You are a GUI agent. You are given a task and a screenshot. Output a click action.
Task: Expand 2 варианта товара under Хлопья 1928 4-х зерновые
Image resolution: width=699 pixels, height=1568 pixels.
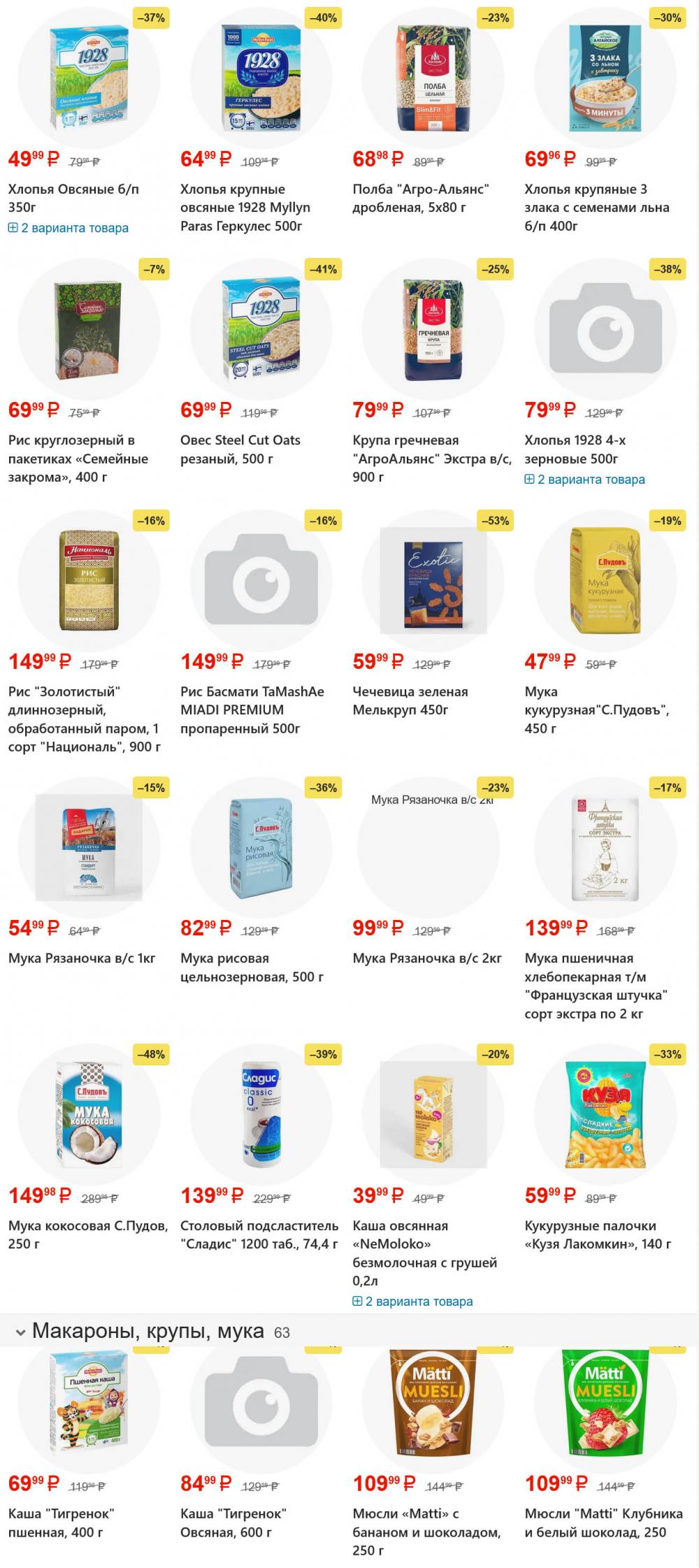pos(585,480)
